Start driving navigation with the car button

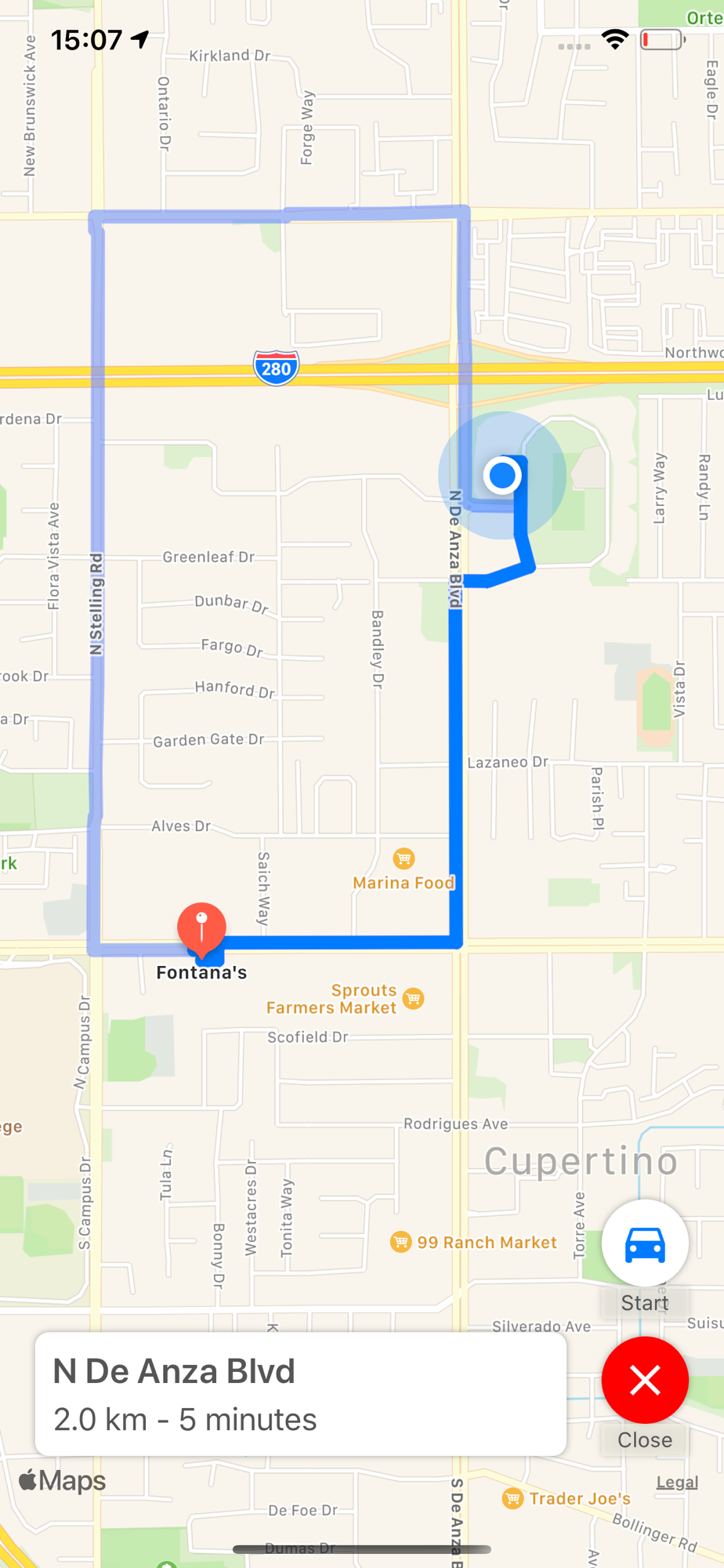tap(645, 1243)
